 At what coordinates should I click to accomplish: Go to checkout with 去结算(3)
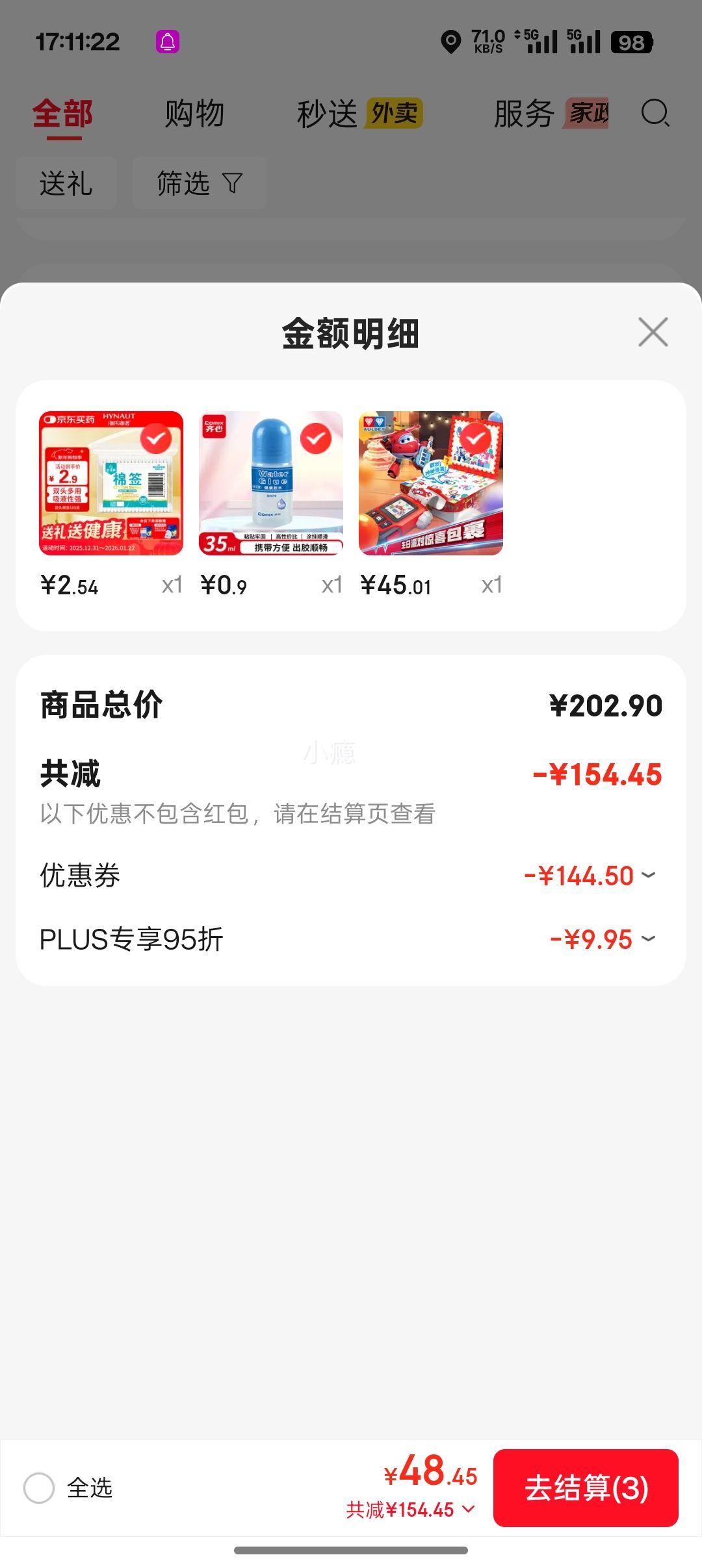pyautogui.click(x=586, y=1487)
